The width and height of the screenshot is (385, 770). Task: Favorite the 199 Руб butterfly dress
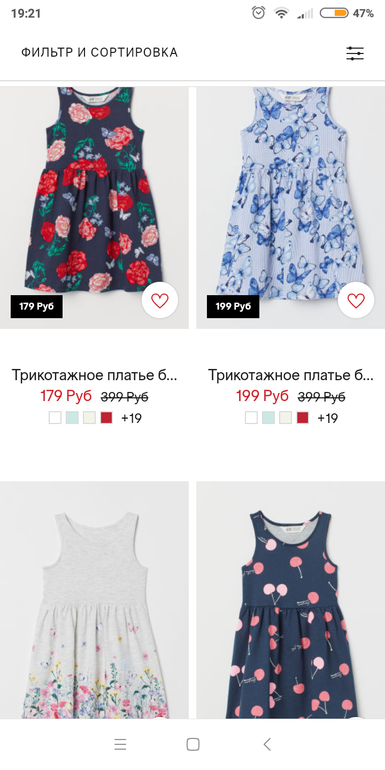pyautogui.click(x=356, y=301)
